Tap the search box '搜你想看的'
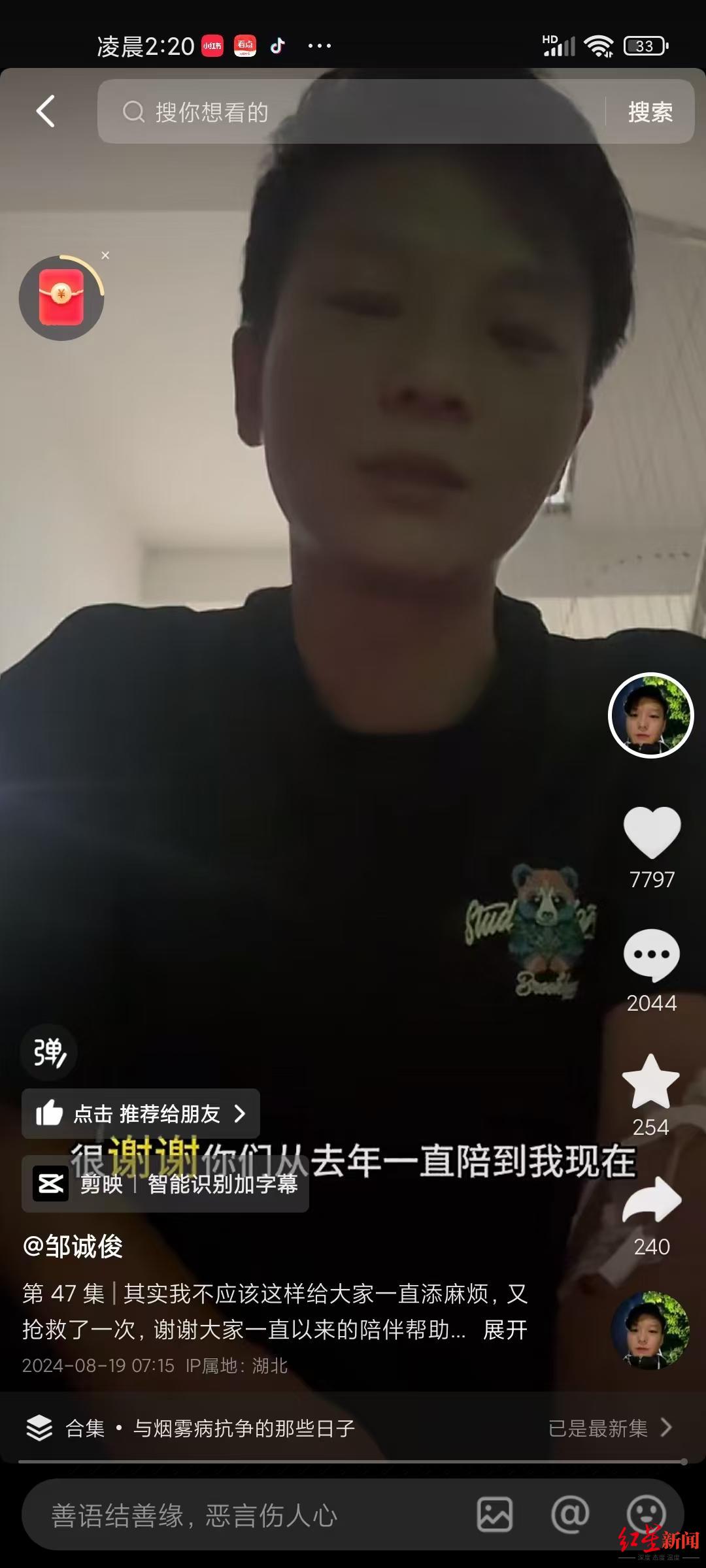706x1568 pixels. (353, 112)
